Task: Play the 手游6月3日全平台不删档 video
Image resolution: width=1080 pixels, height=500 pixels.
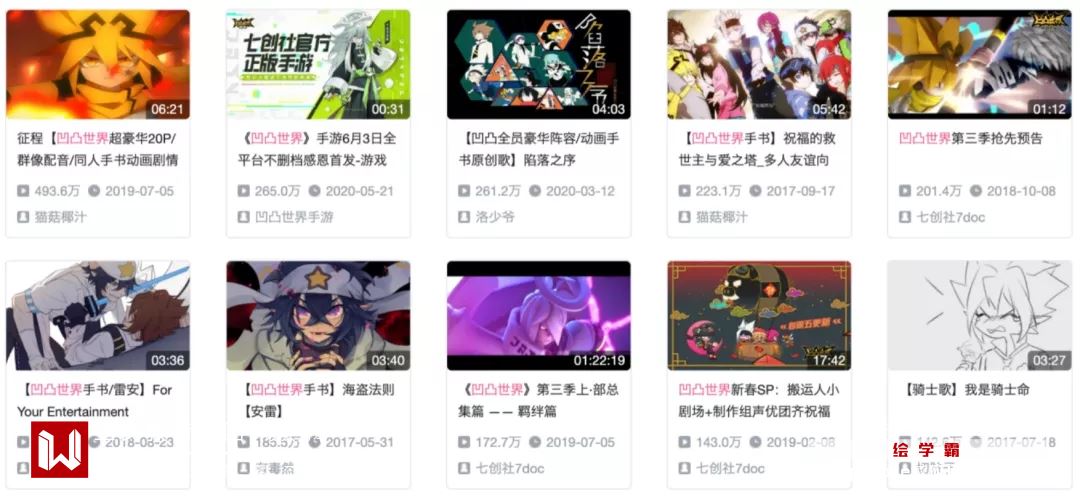Action: pyautogui.click(x=318, y=65)
